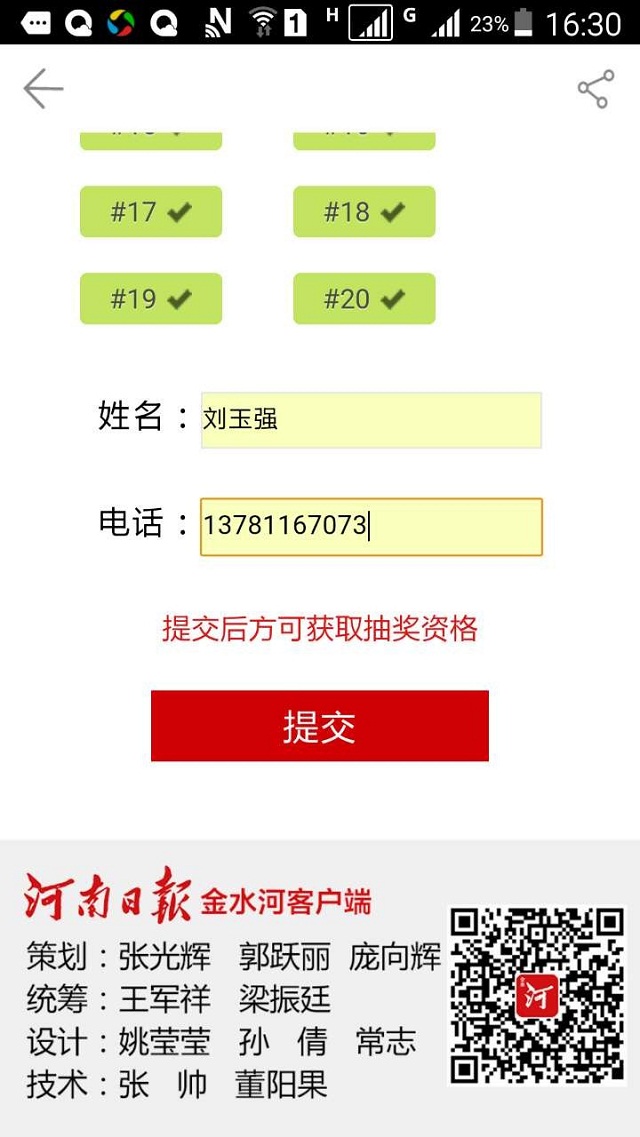Focus the 电话 phone number field
This screenshot has width=640, height=1137.
pos(371,526)
